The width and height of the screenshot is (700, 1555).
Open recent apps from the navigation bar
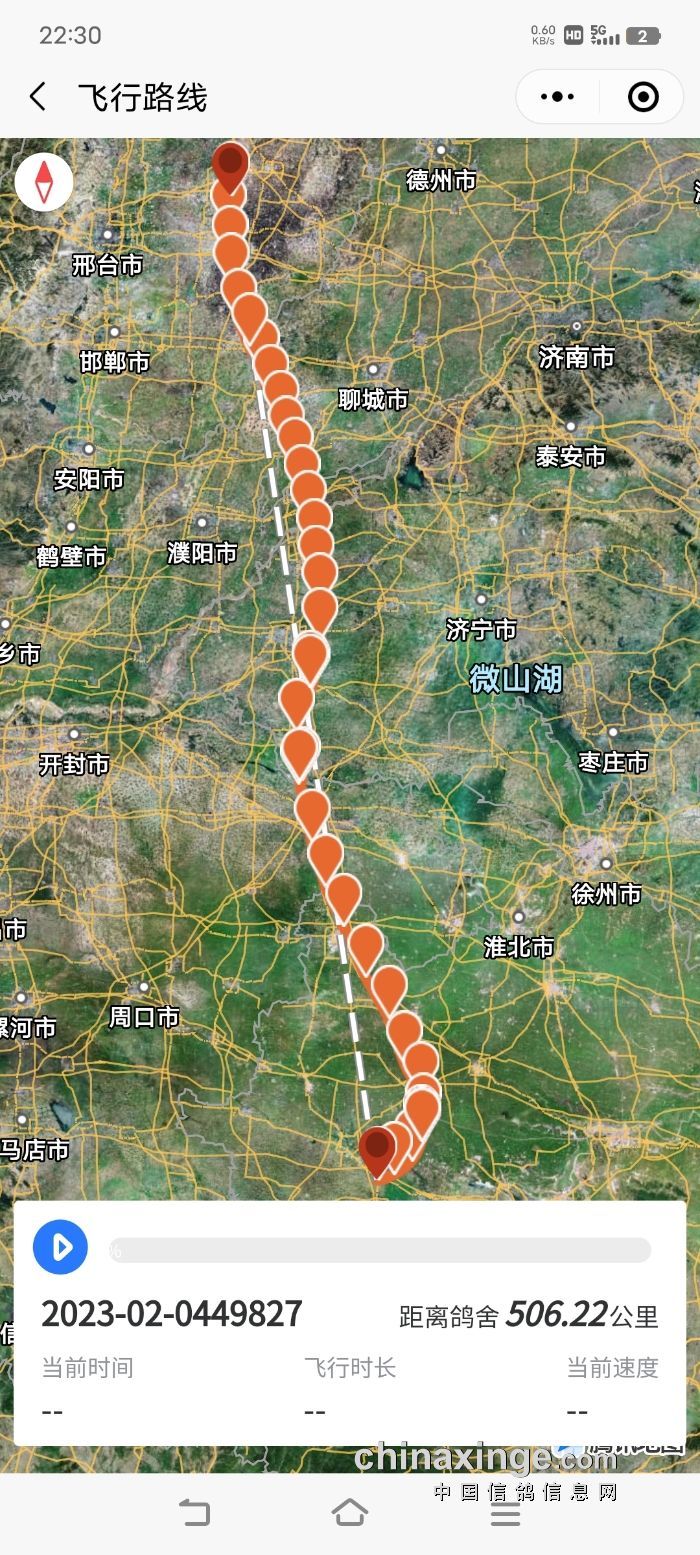tap(505, 1512)
